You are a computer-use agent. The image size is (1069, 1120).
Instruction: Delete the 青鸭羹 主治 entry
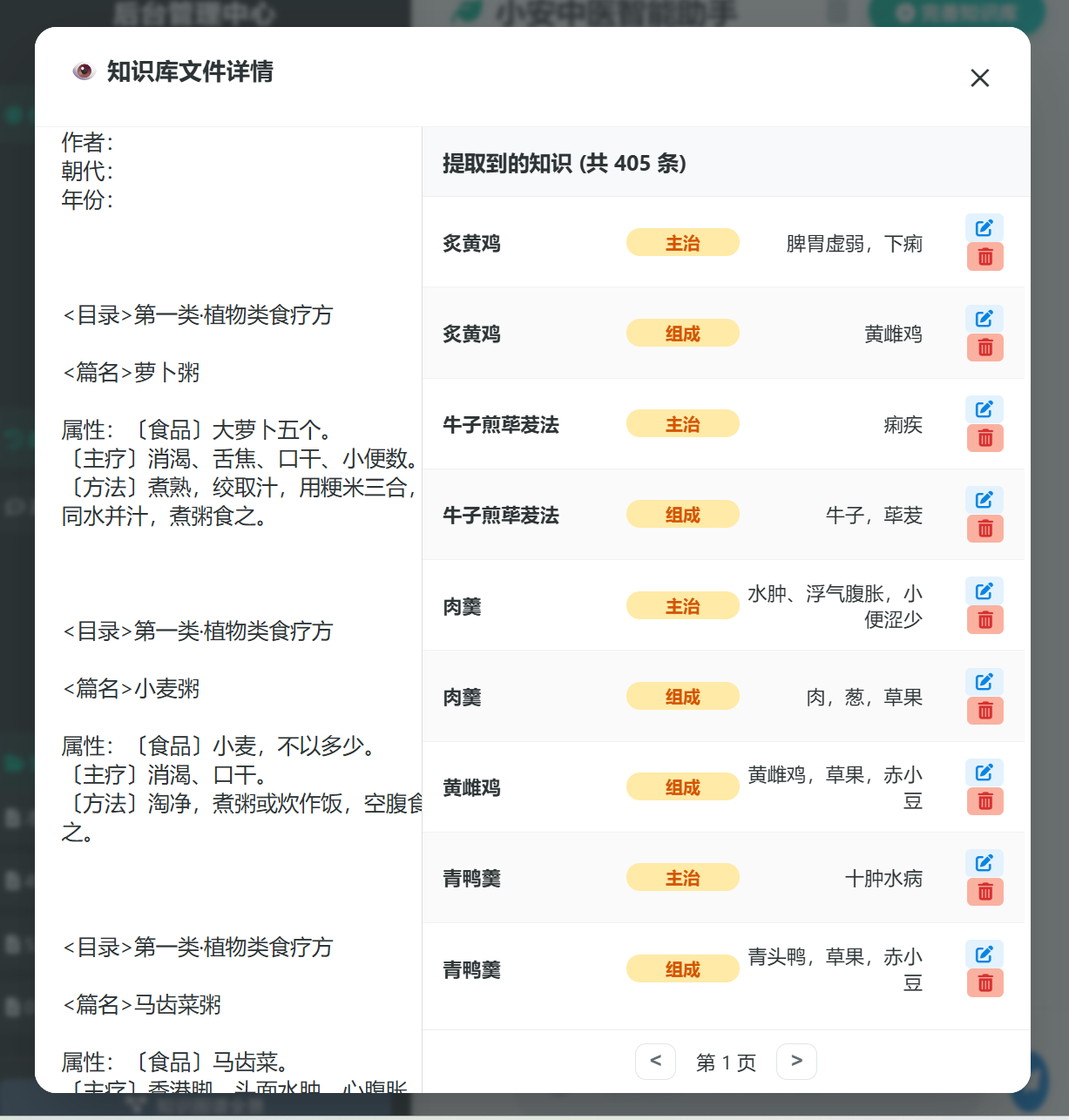point(984,892)
